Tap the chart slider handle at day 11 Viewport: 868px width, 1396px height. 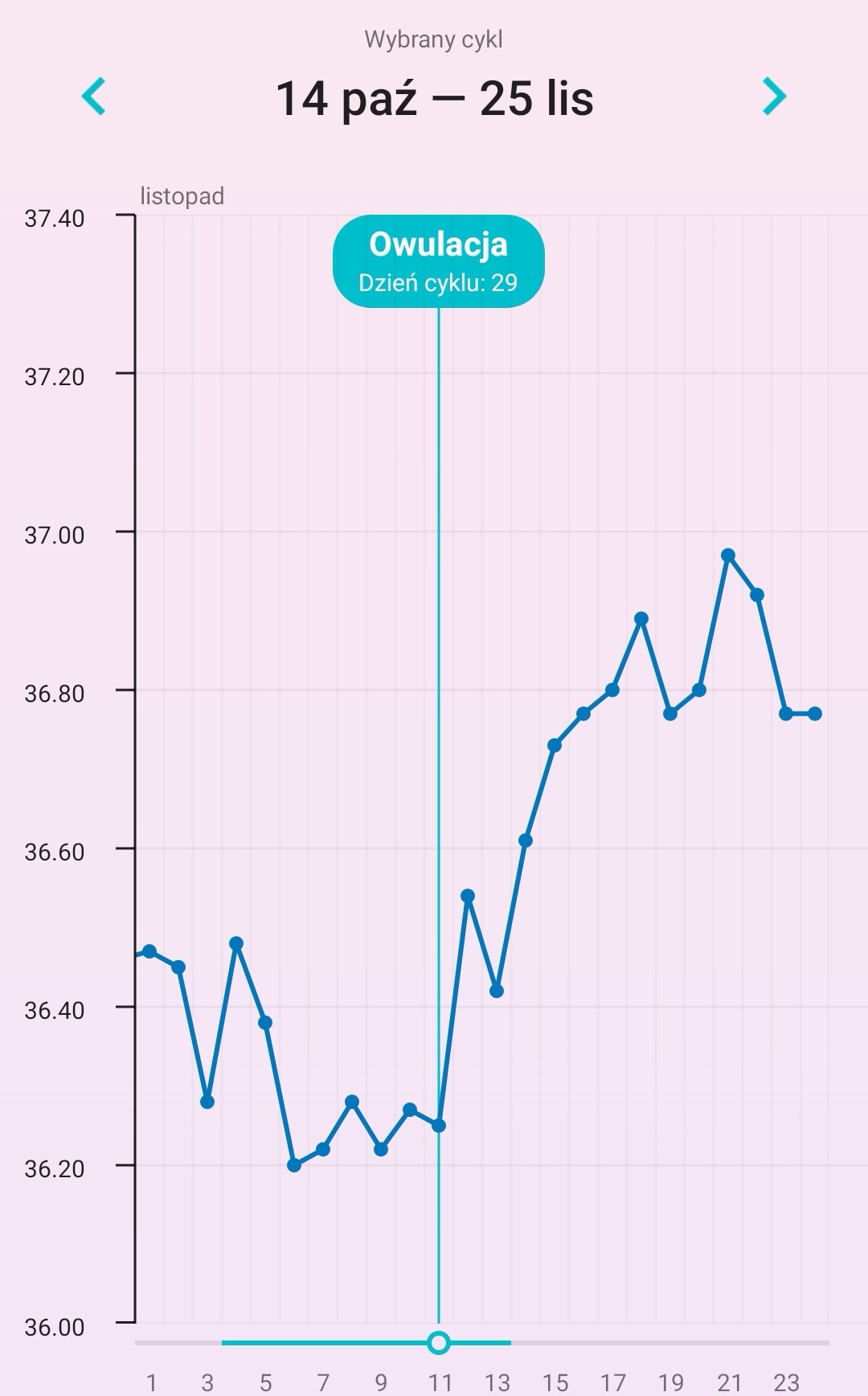pos(439,1342)
